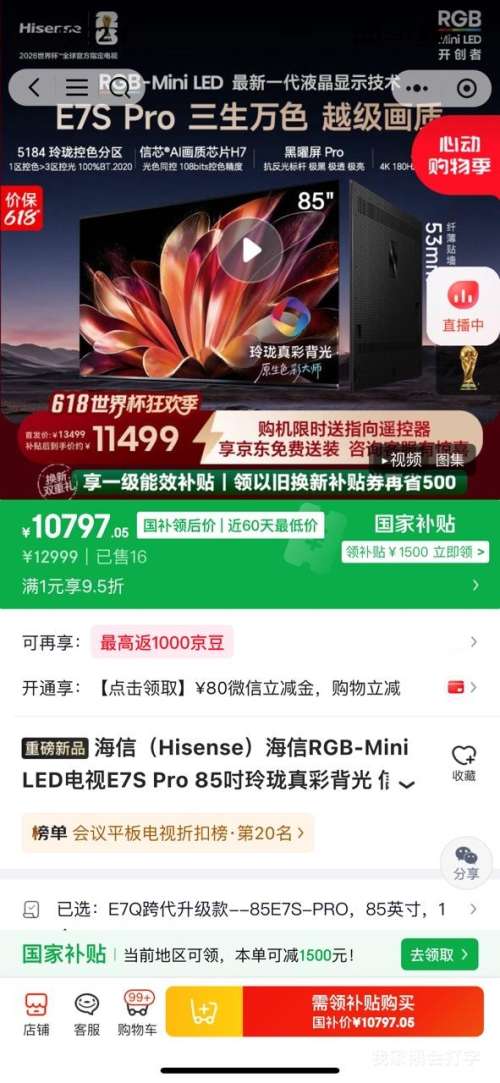The width and height of the screenshot is (500, 1083).
Task: Open the selected model 已选 options
Action: pyautogui.click(x=250, y=909)
